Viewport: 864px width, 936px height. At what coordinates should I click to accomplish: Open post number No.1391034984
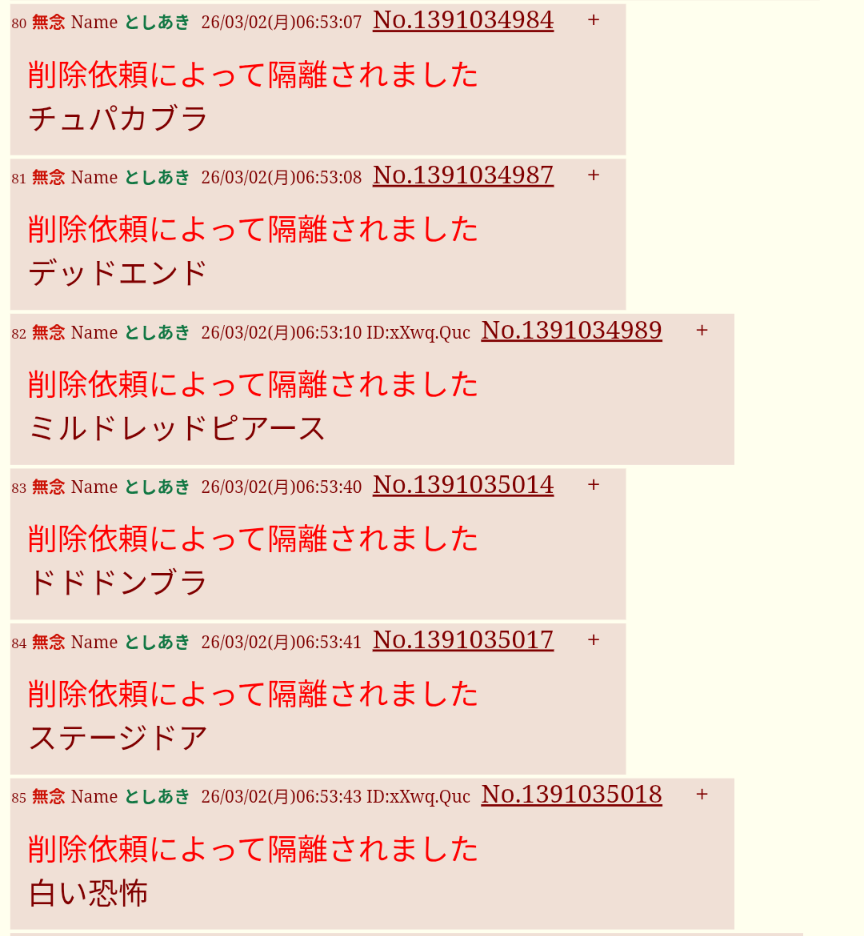click(462, 20)
